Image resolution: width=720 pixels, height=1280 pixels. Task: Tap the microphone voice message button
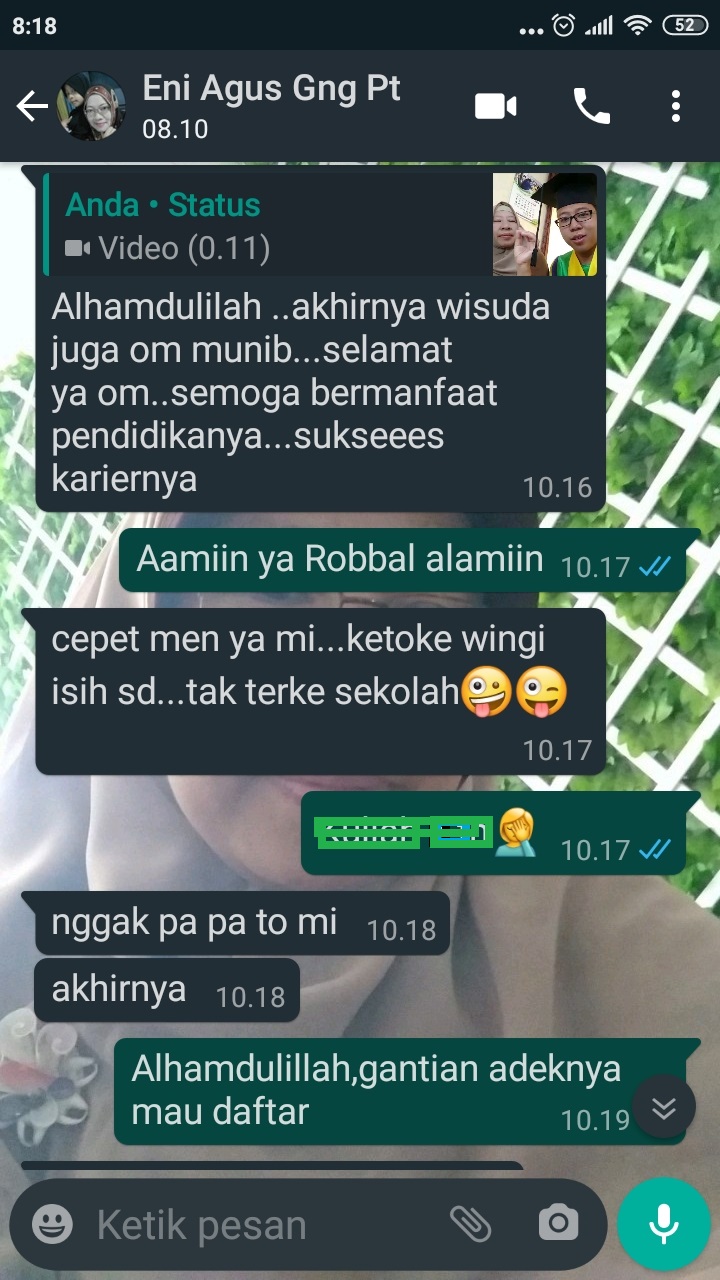tap(663, 1224)
